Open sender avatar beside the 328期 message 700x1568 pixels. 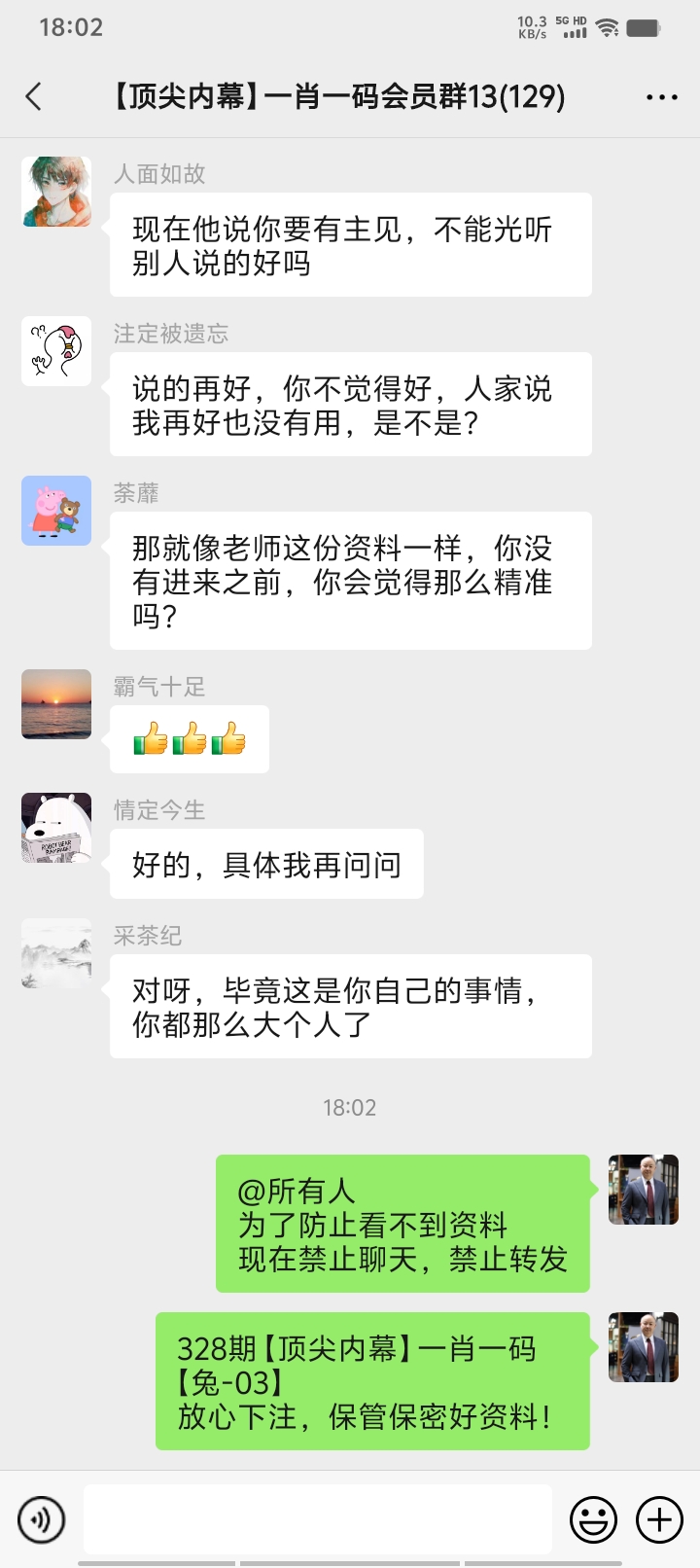pyautogui.click(x=643, y=1347)
